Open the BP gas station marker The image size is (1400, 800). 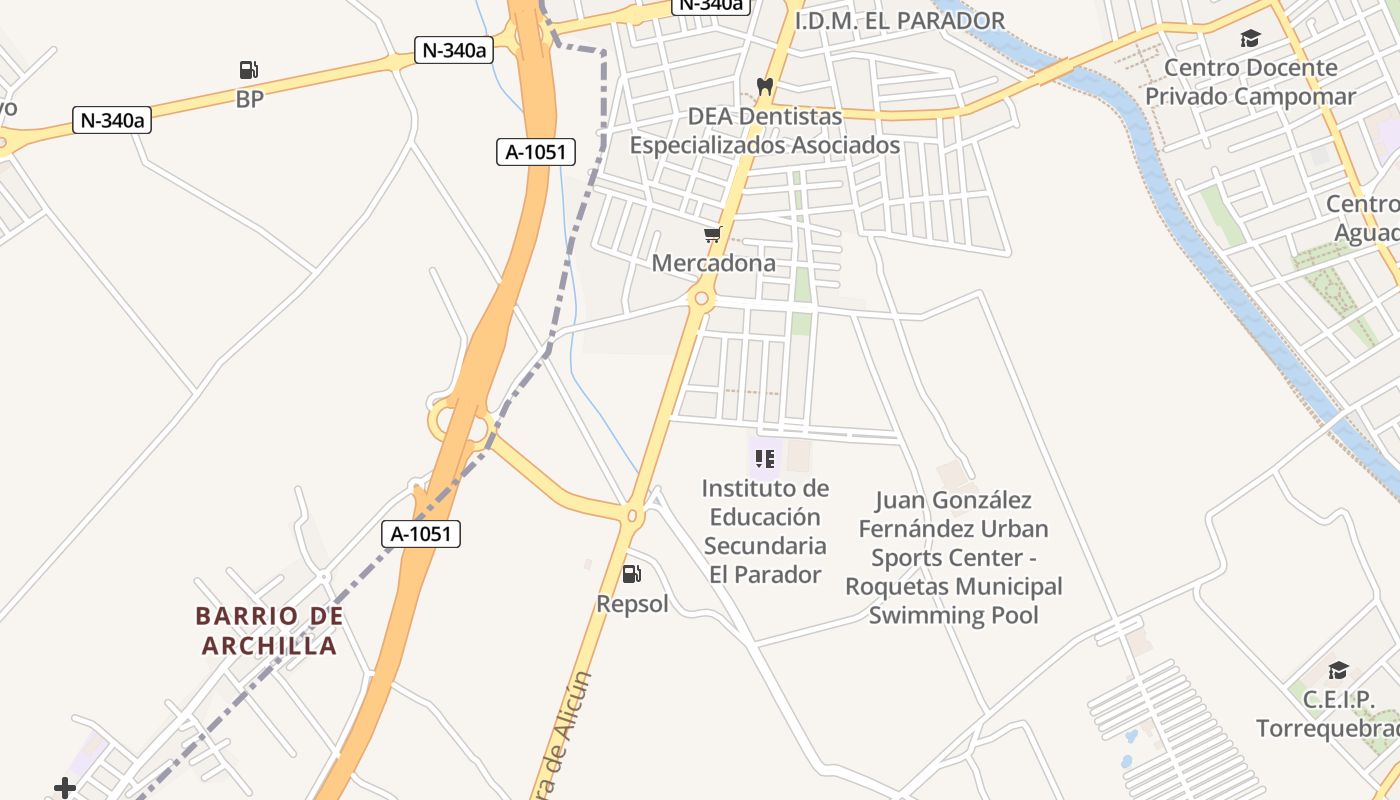[x=249, y=70]
